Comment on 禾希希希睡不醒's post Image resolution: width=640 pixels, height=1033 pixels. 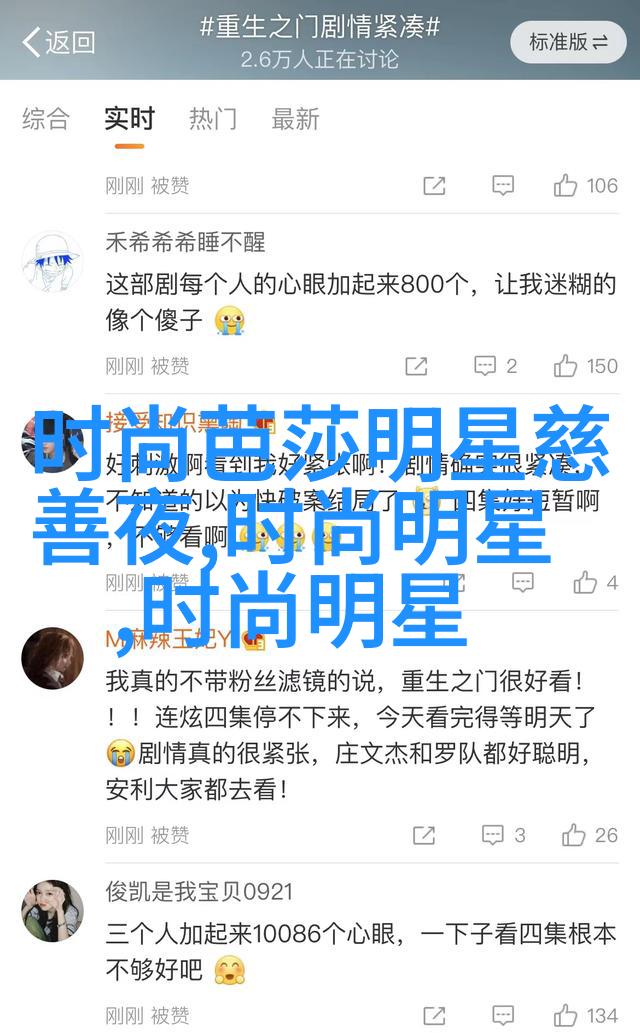[x=496, y=366]
